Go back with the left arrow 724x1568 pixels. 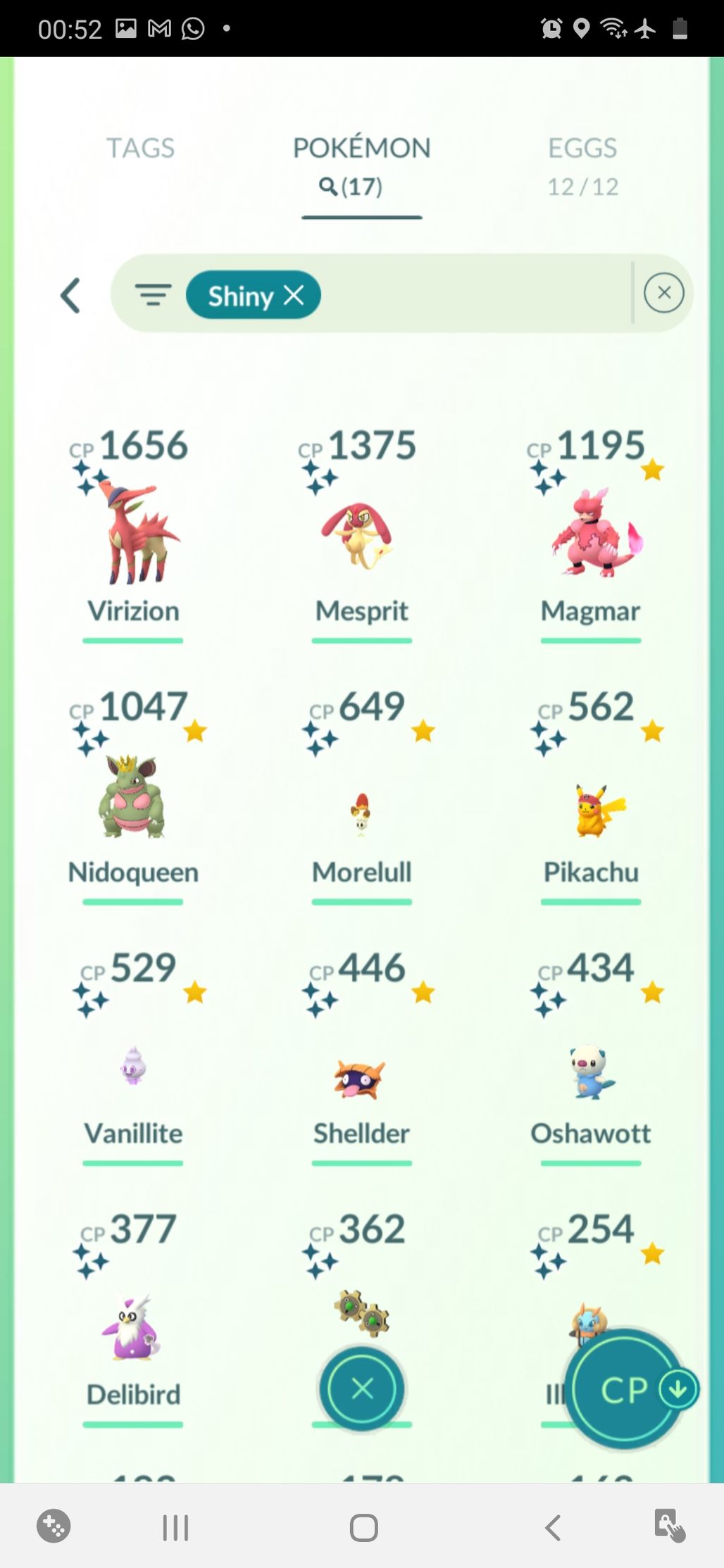(70, 295)
